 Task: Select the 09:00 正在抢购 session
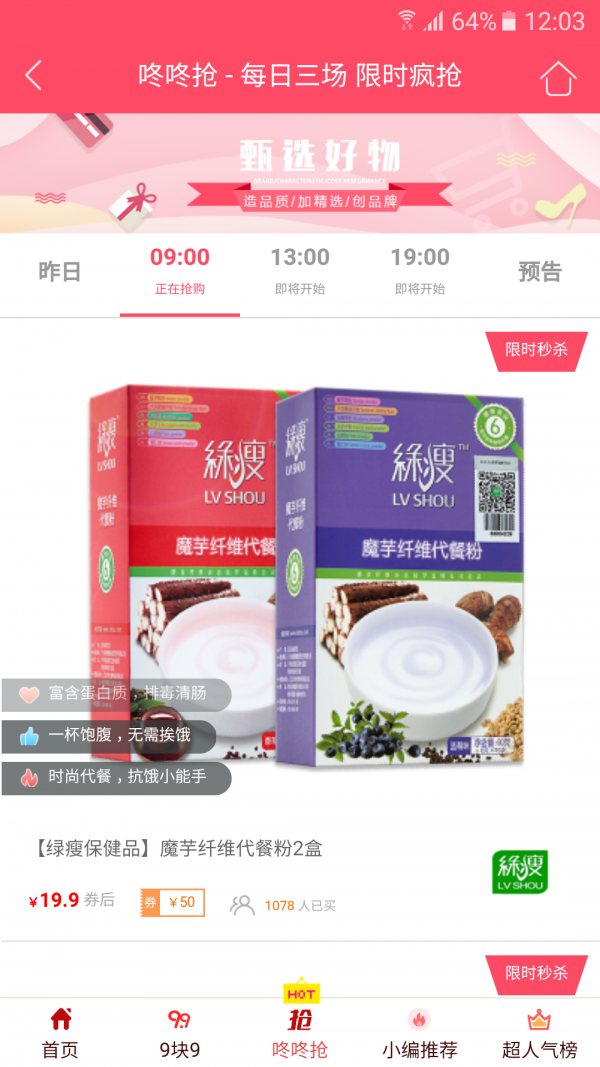(x=180, y=271)
